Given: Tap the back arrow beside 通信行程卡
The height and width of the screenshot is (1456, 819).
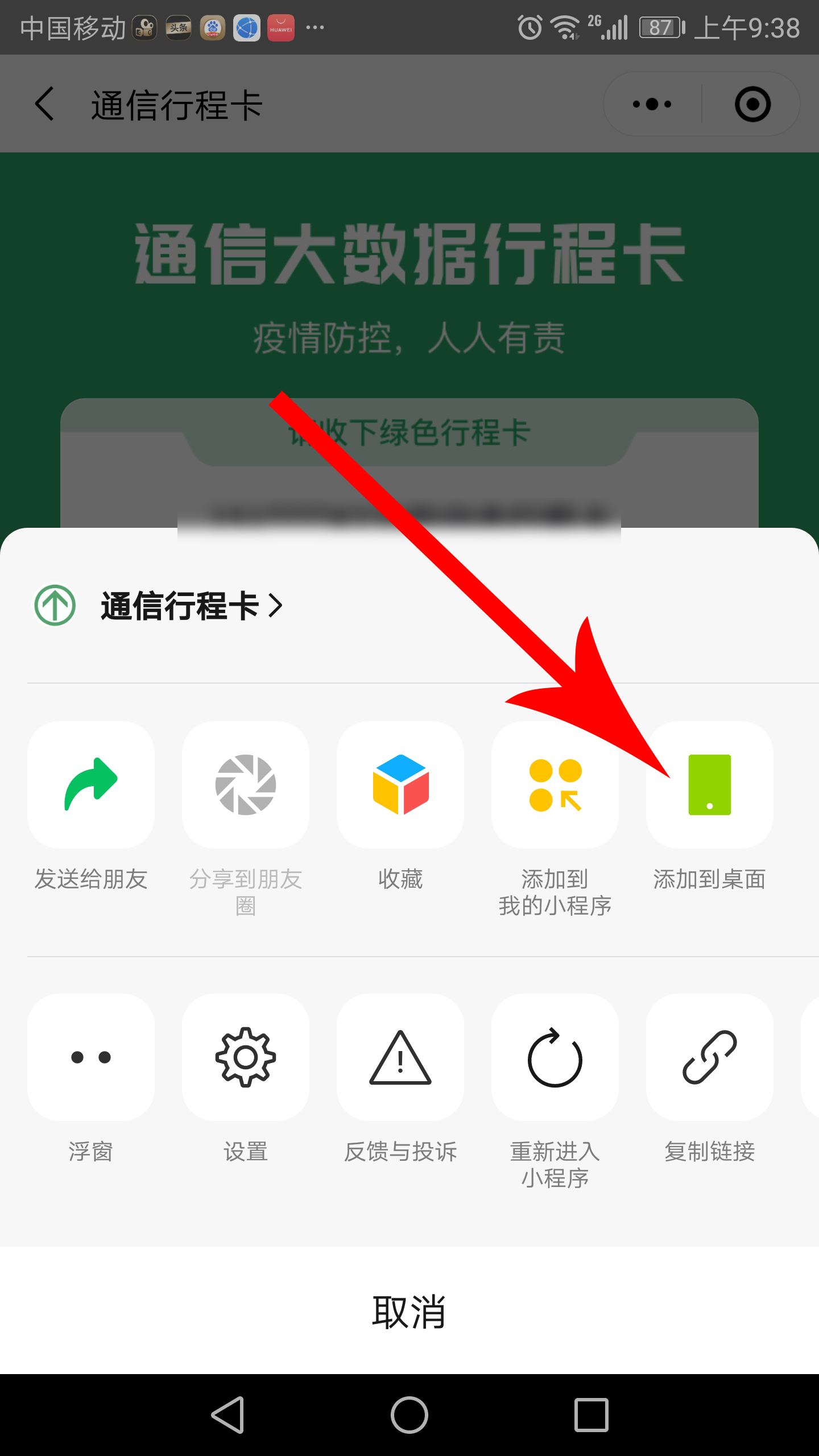Looking at the screenshot, I should coord(44,104).
